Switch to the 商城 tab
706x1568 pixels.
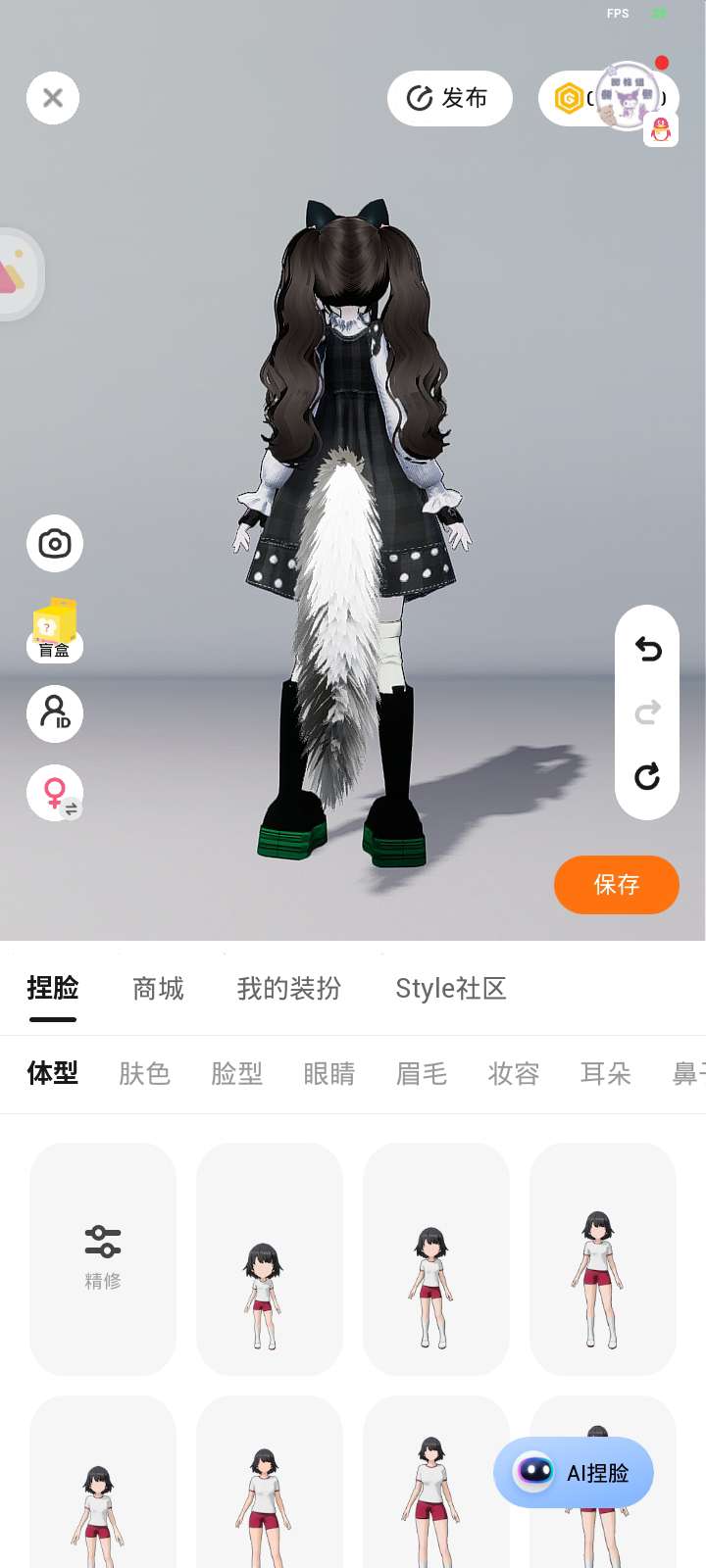[158, 989]
